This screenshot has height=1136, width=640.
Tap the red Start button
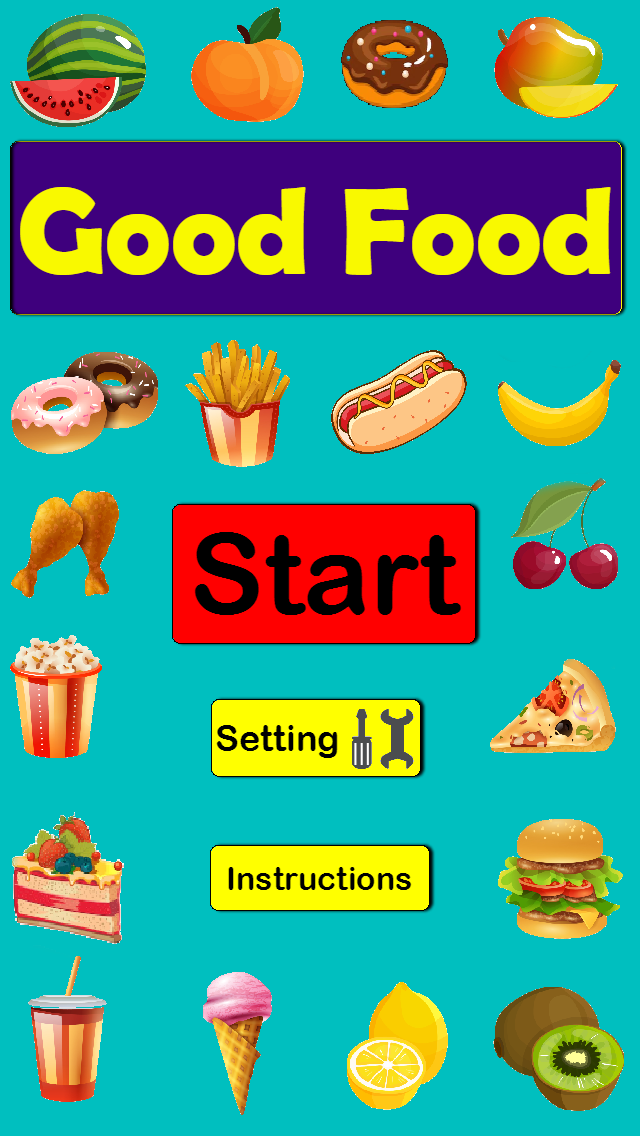(324, 574)
